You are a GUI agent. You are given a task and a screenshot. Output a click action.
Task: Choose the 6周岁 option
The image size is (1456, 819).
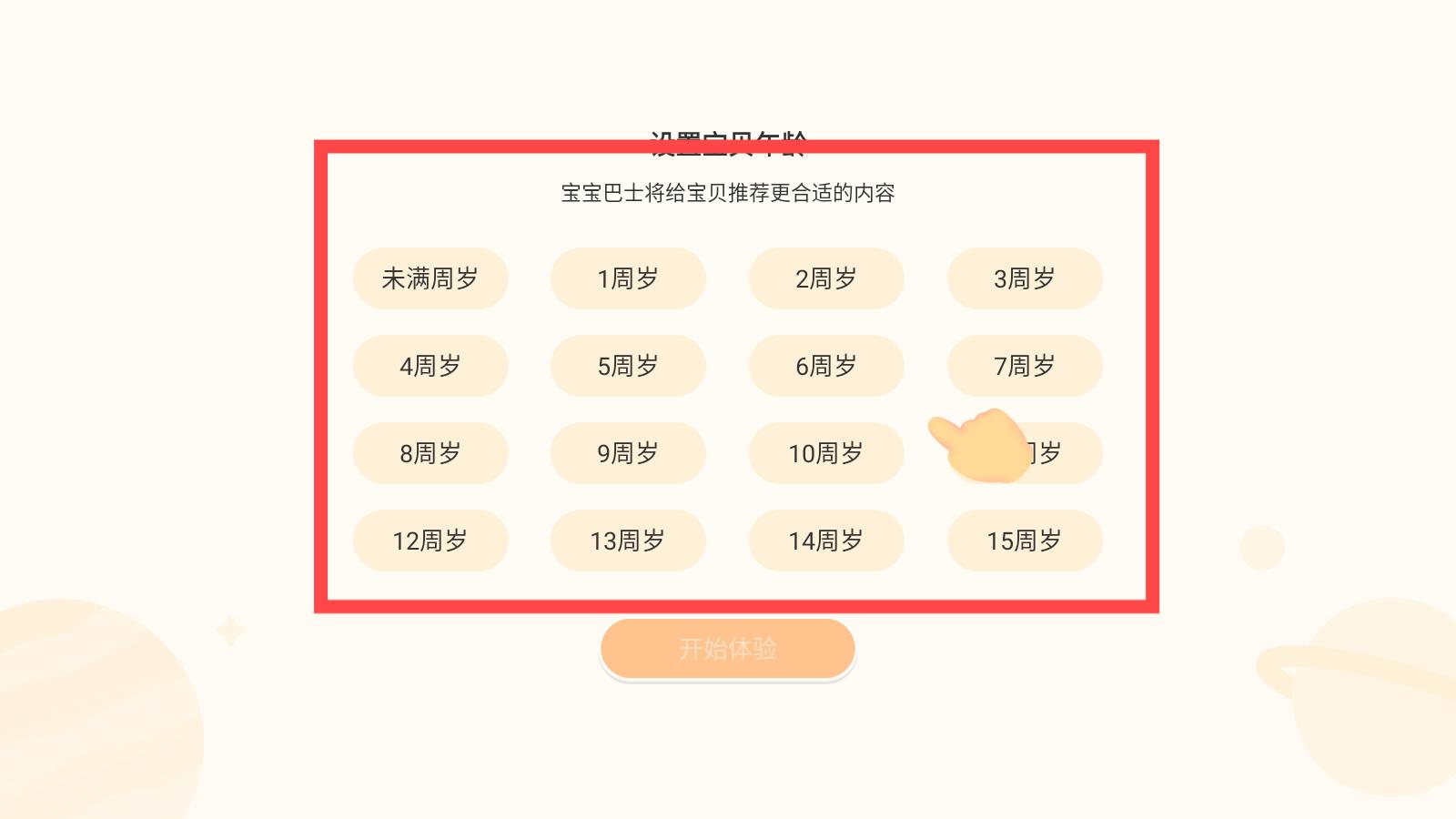pyautogui.click(x=826, y=366)
